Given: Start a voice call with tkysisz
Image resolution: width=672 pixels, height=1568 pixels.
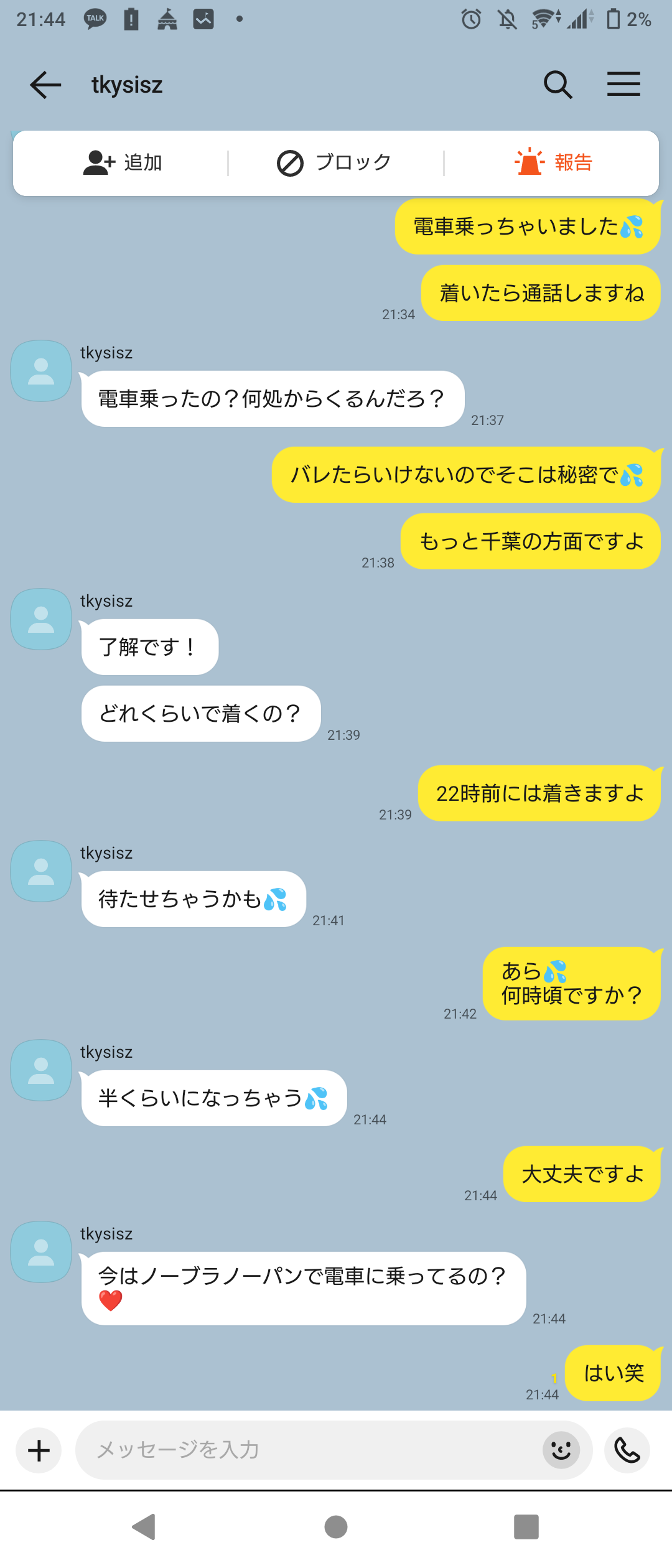Looking at the screenshot, I should click(x=627, y=1450).
